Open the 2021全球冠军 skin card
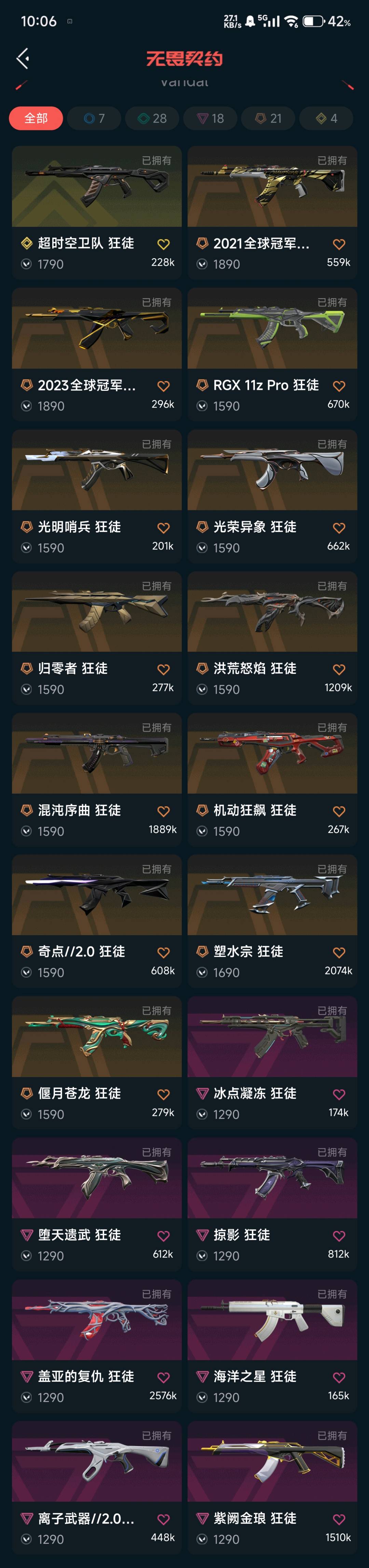Screen dimensions: 369x1568 tap(272, 212)
